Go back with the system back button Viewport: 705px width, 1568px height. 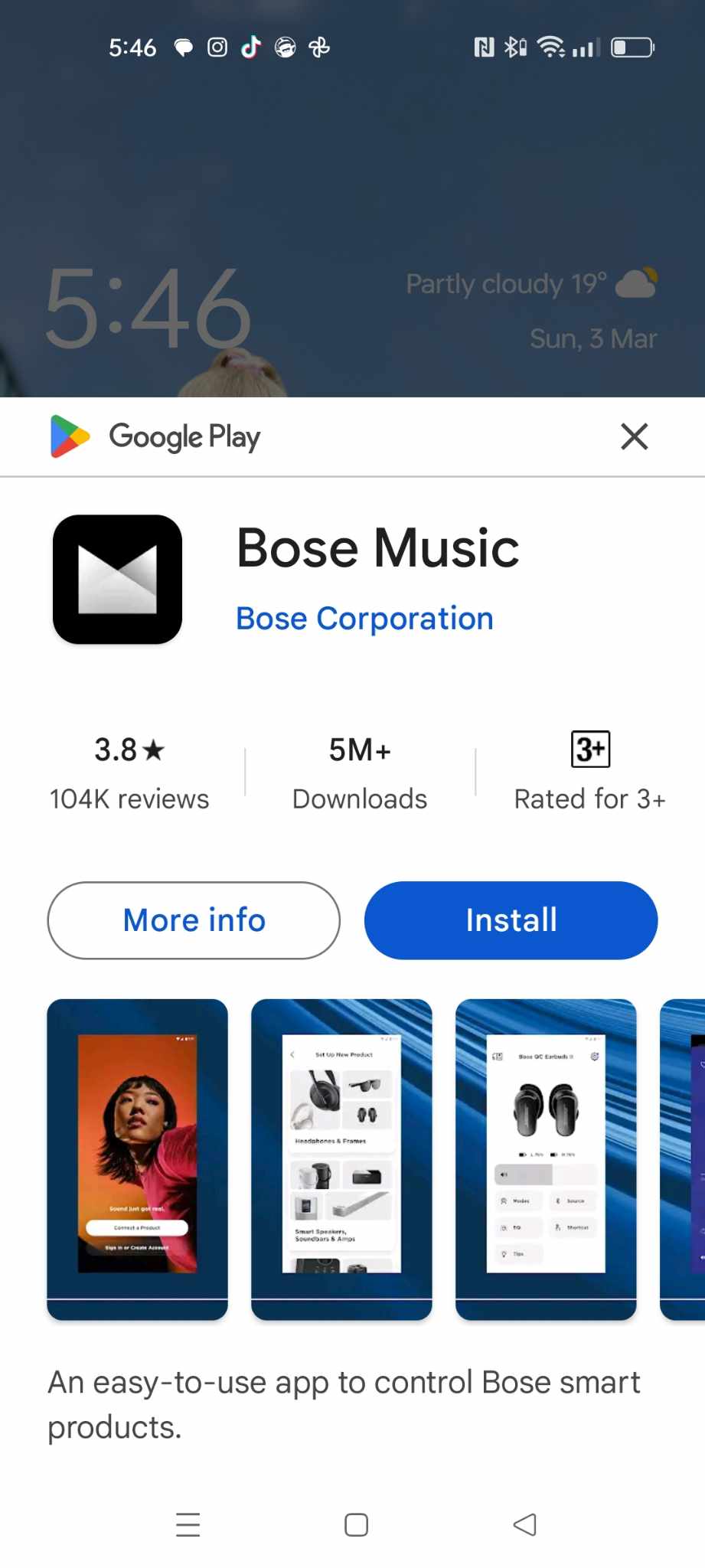coord(524,1524)
